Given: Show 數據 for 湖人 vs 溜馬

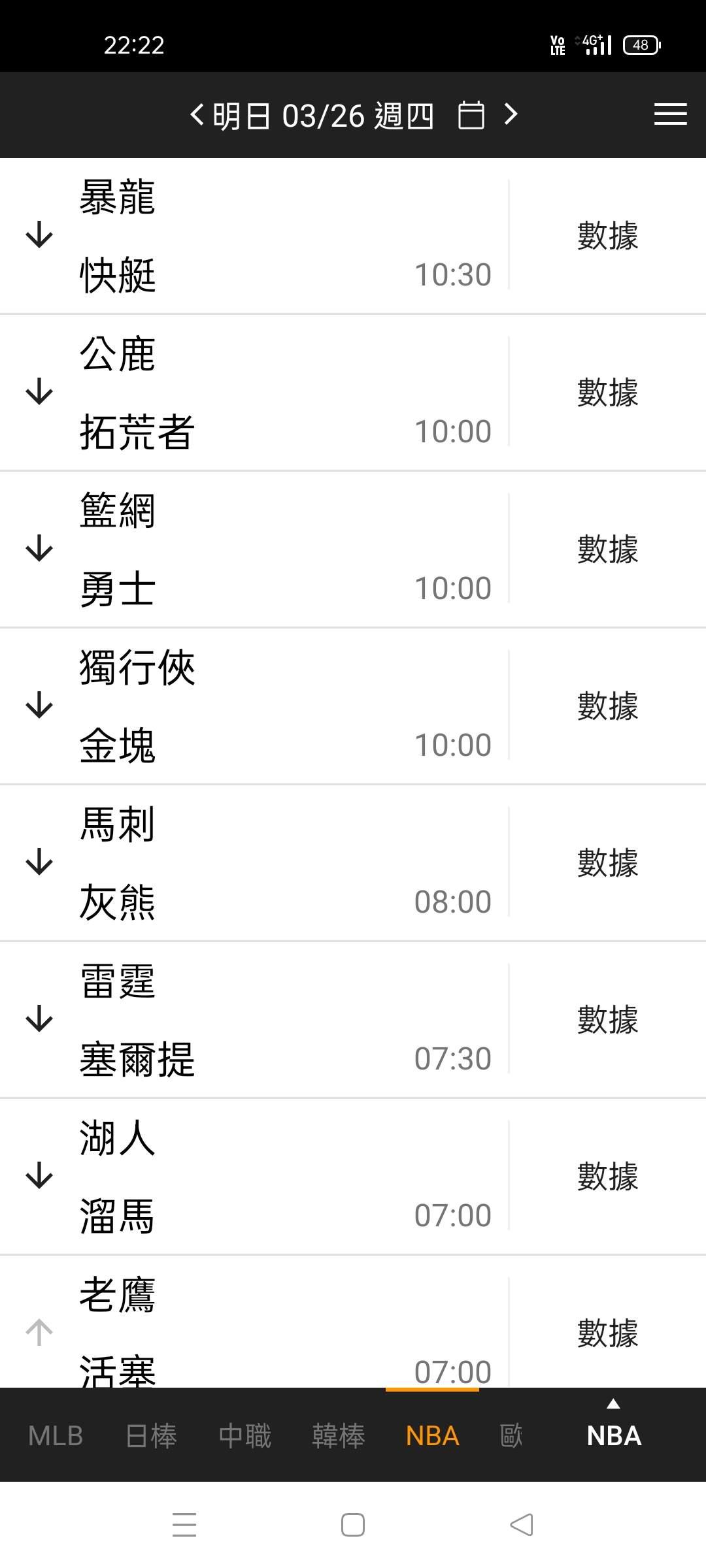Looking at the screenshot, I should [x=607, y=1176].
